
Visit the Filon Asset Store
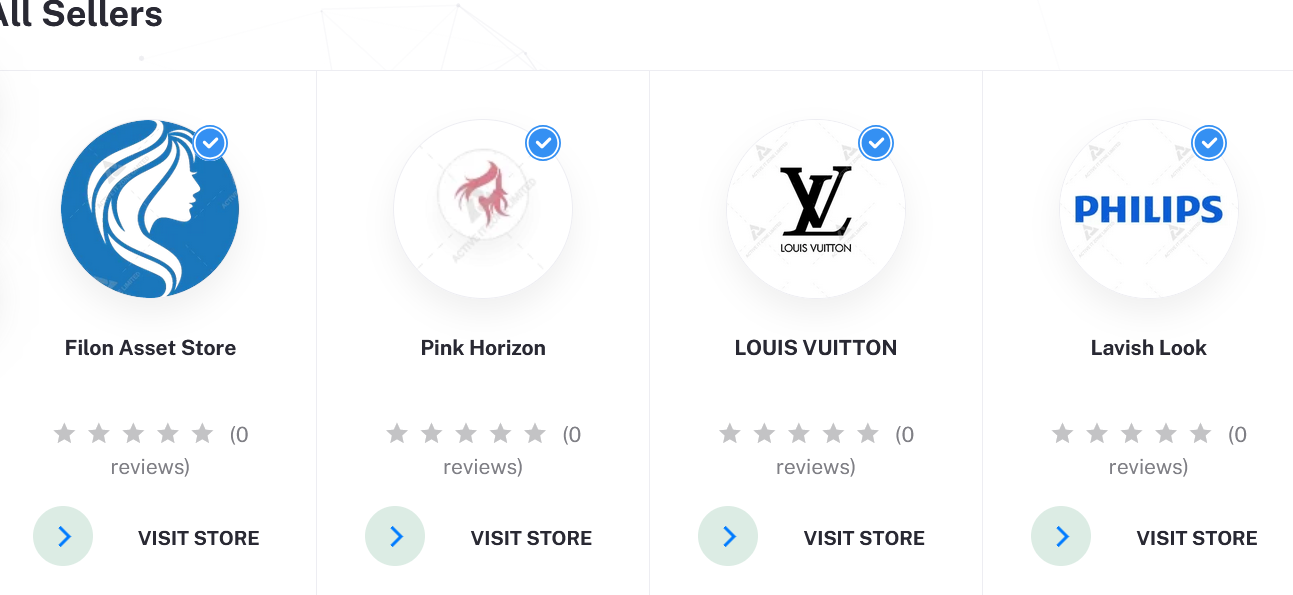pyautogui.click(x=198, y=538)
